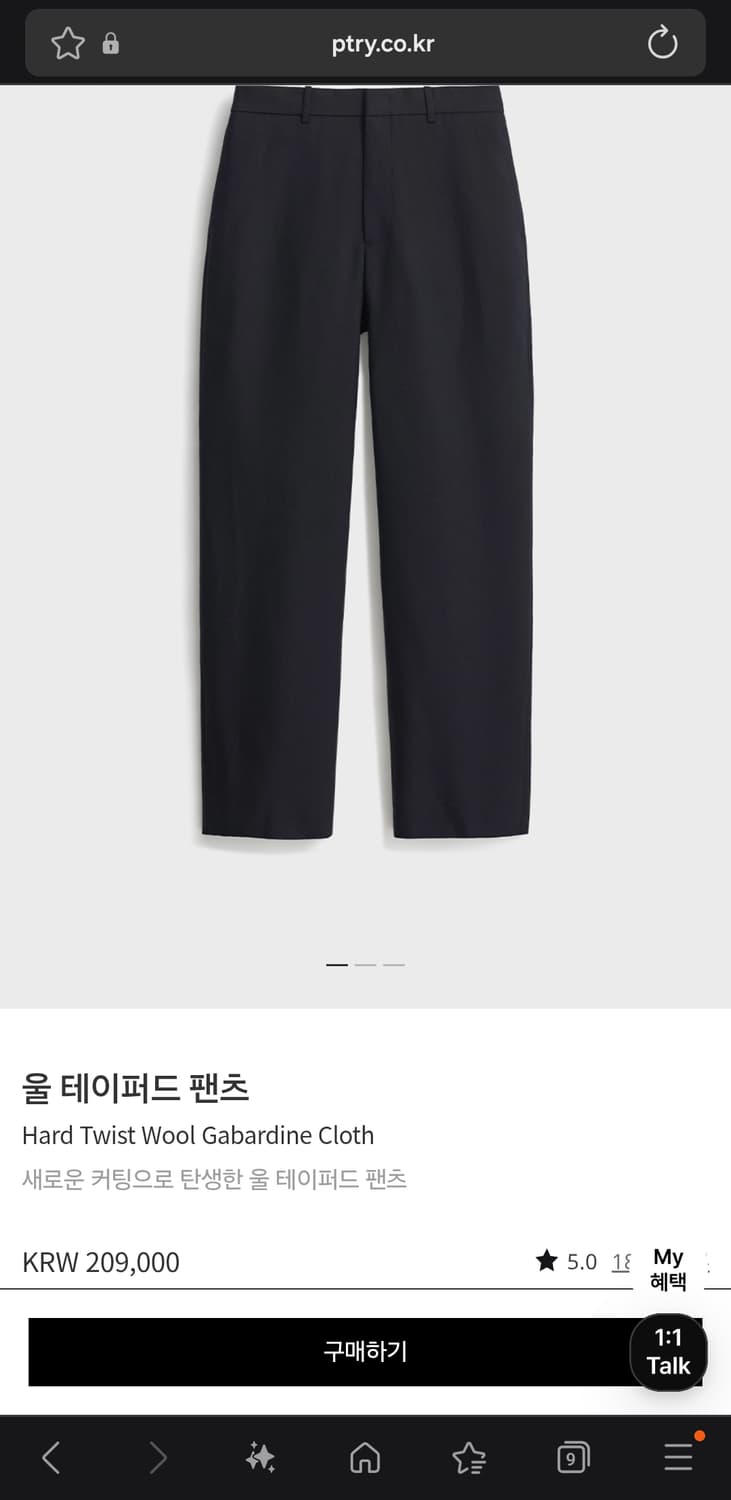Tap the grayed-out forward navigation arrow
This screenshot has width=731, height=1500.
click(x=157, y=1457)
